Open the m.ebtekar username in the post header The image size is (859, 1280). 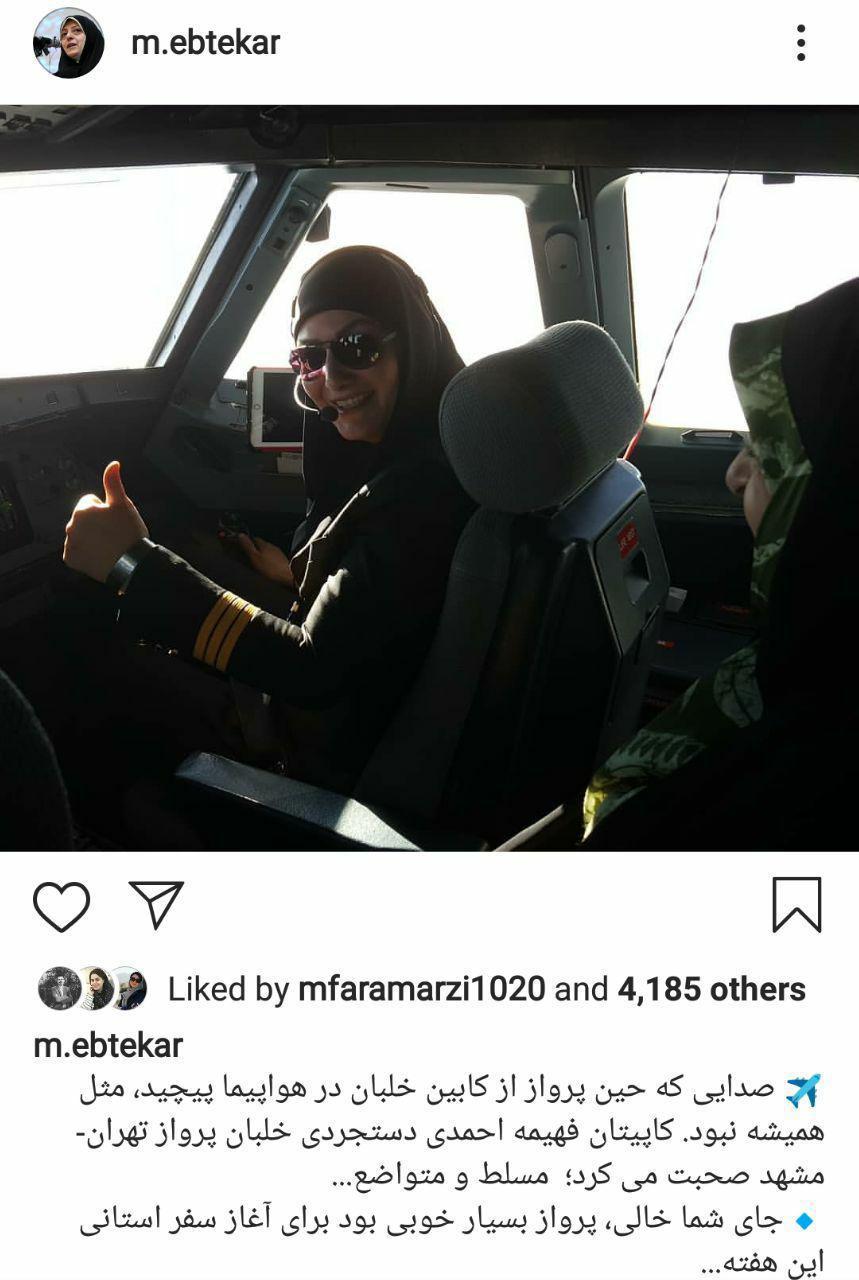pyautogui.click(x=205, y=43)
